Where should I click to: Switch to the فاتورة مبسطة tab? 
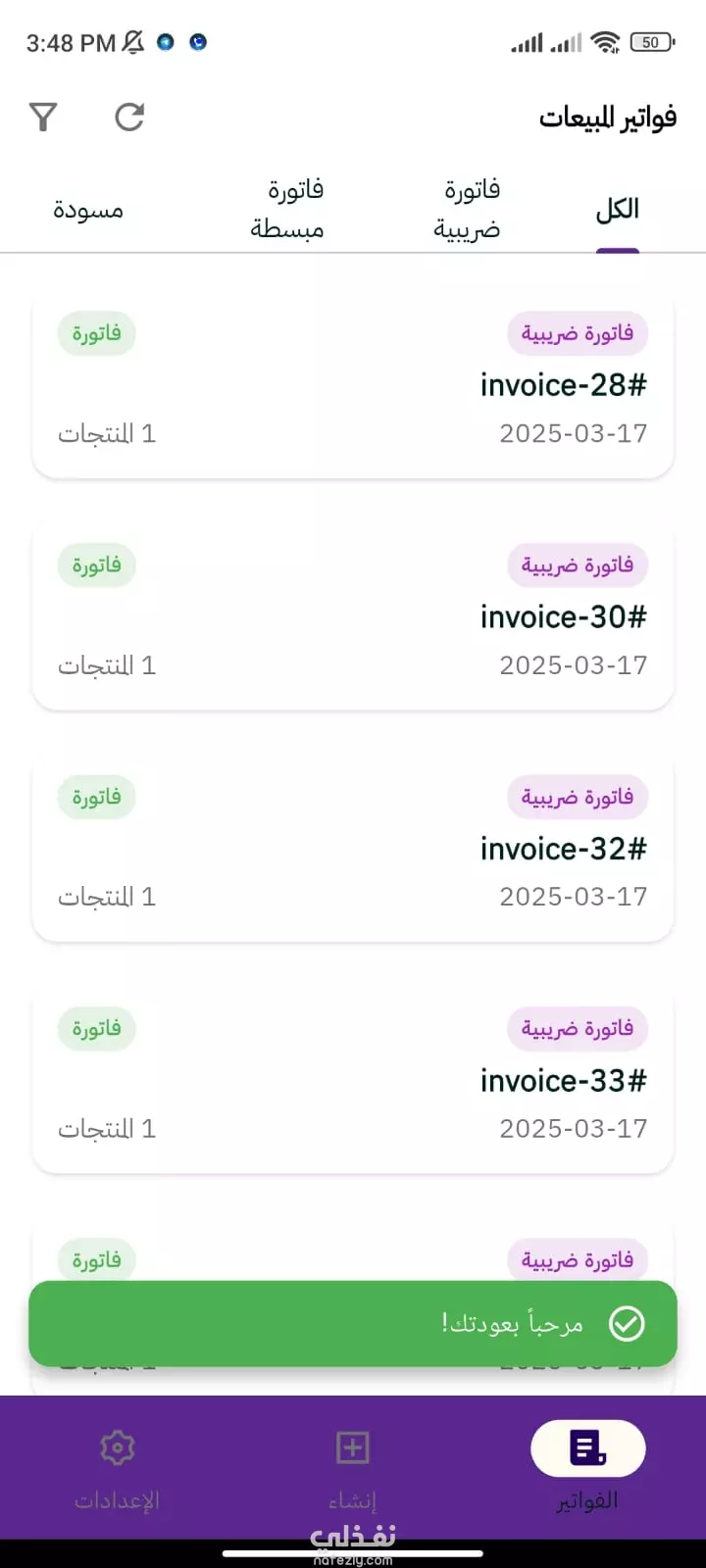pyautogui.click(x=287, y=210)
